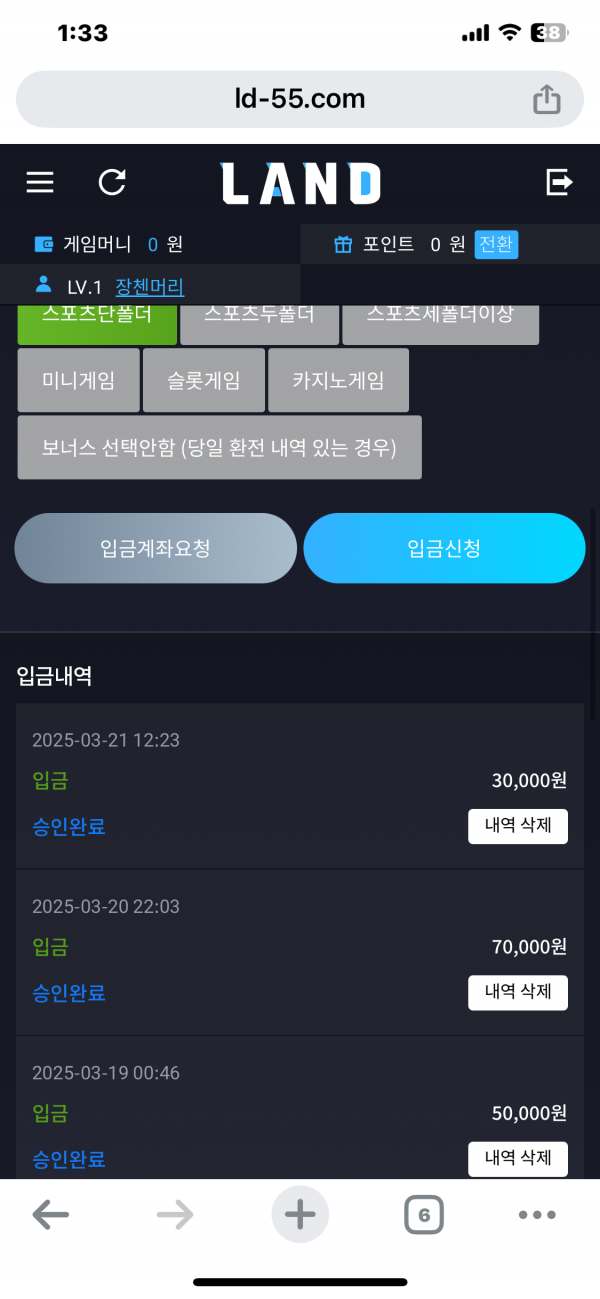Open the browser tabs switcher
This screenshot has width=600, height=1299.
pyautogui.click(x=424, y=1215)
